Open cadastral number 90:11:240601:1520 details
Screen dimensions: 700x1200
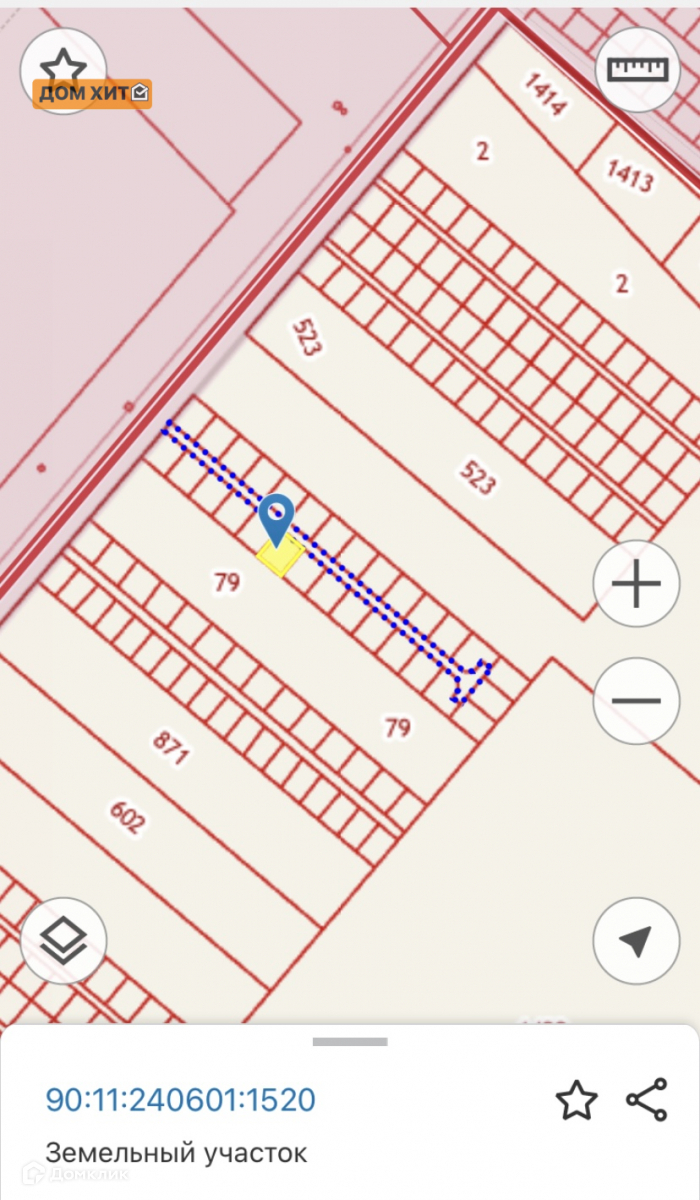click(x=181, y=1100)
